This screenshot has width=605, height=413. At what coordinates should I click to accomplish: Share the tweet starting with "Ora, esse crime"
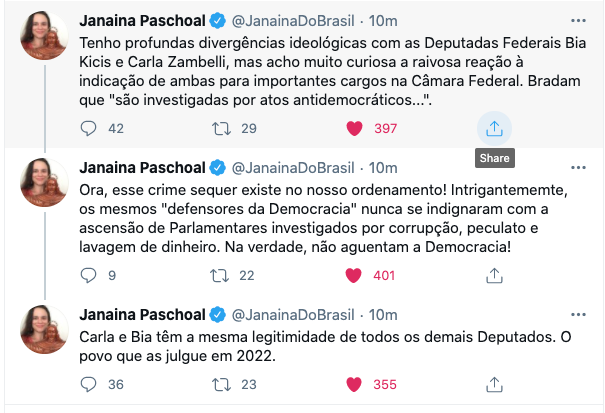click(493, 275)
